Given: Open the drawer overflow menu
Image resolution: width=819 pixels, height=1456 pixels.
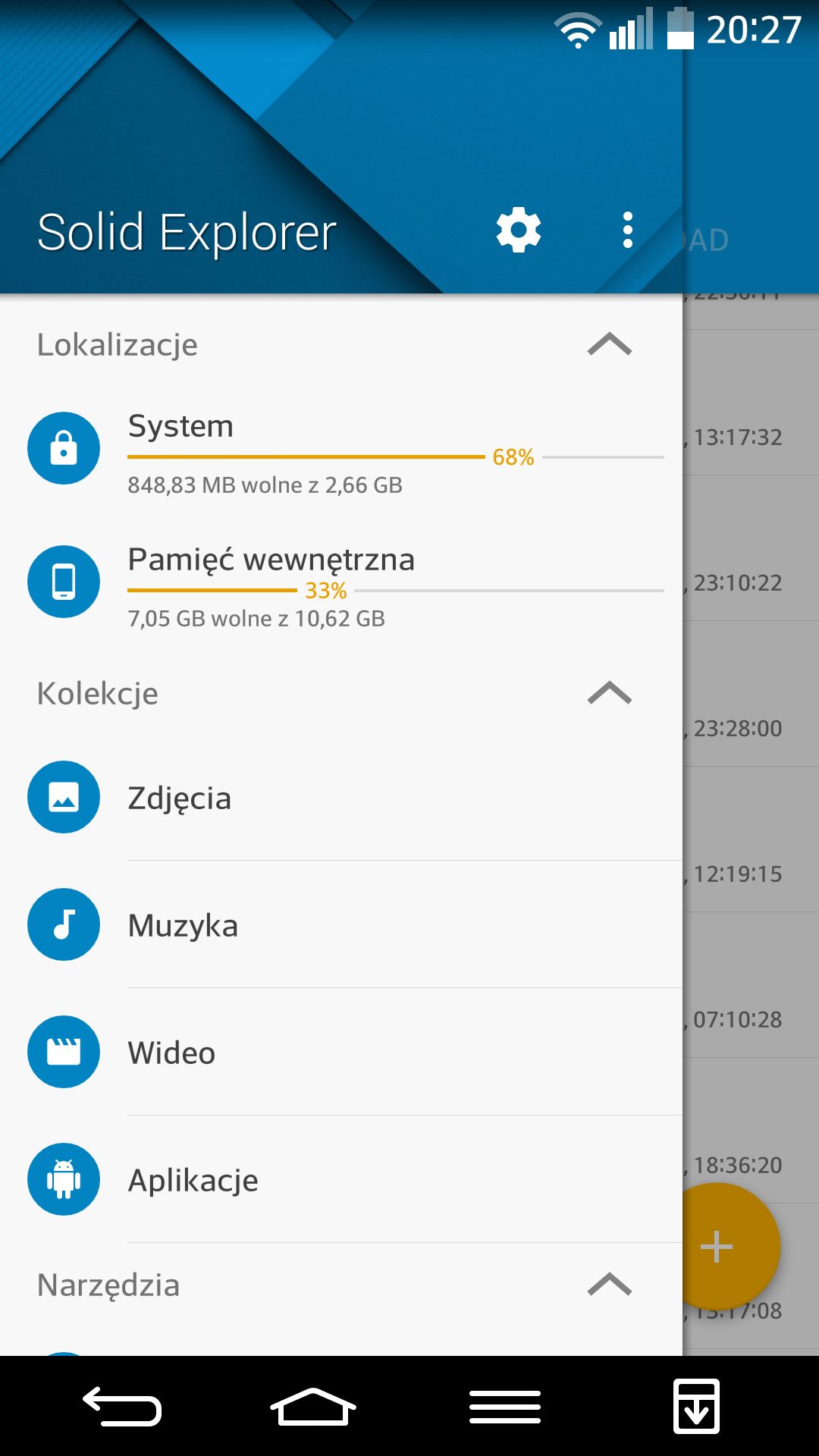Looking at the screenshot, I should [x=627, y=230].
